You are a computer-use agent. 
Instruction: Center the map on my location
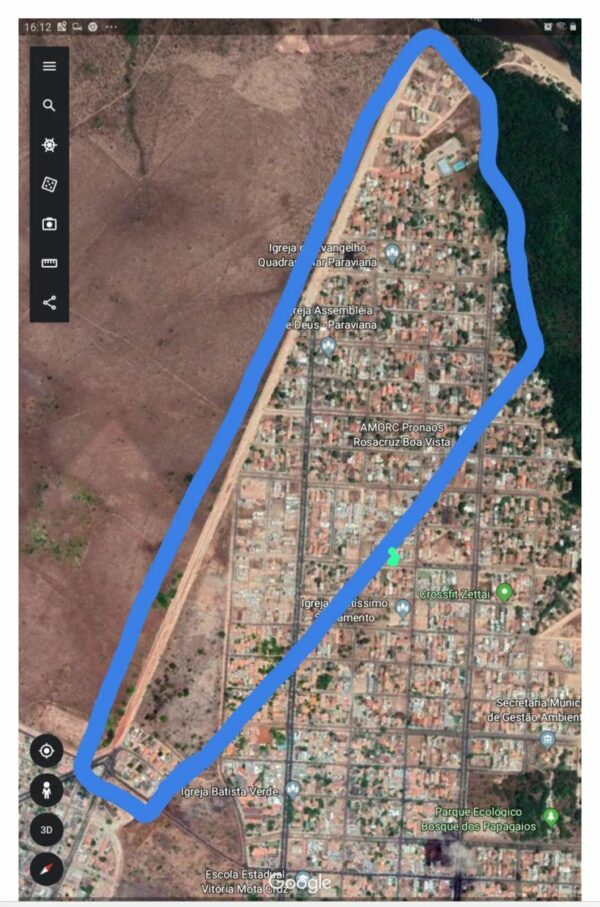(46, 751)
